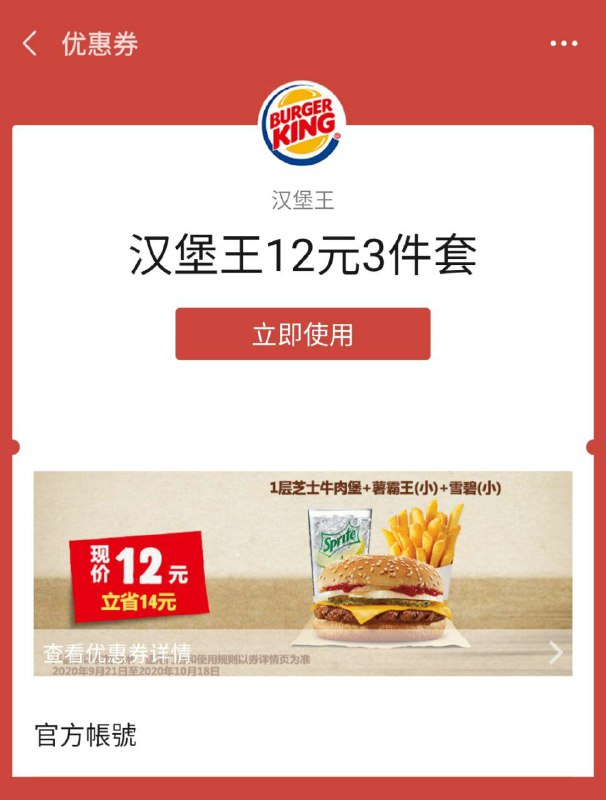606x800 pixels.
Task: Go back from the 优惠券 page
Action: [30, 44]
